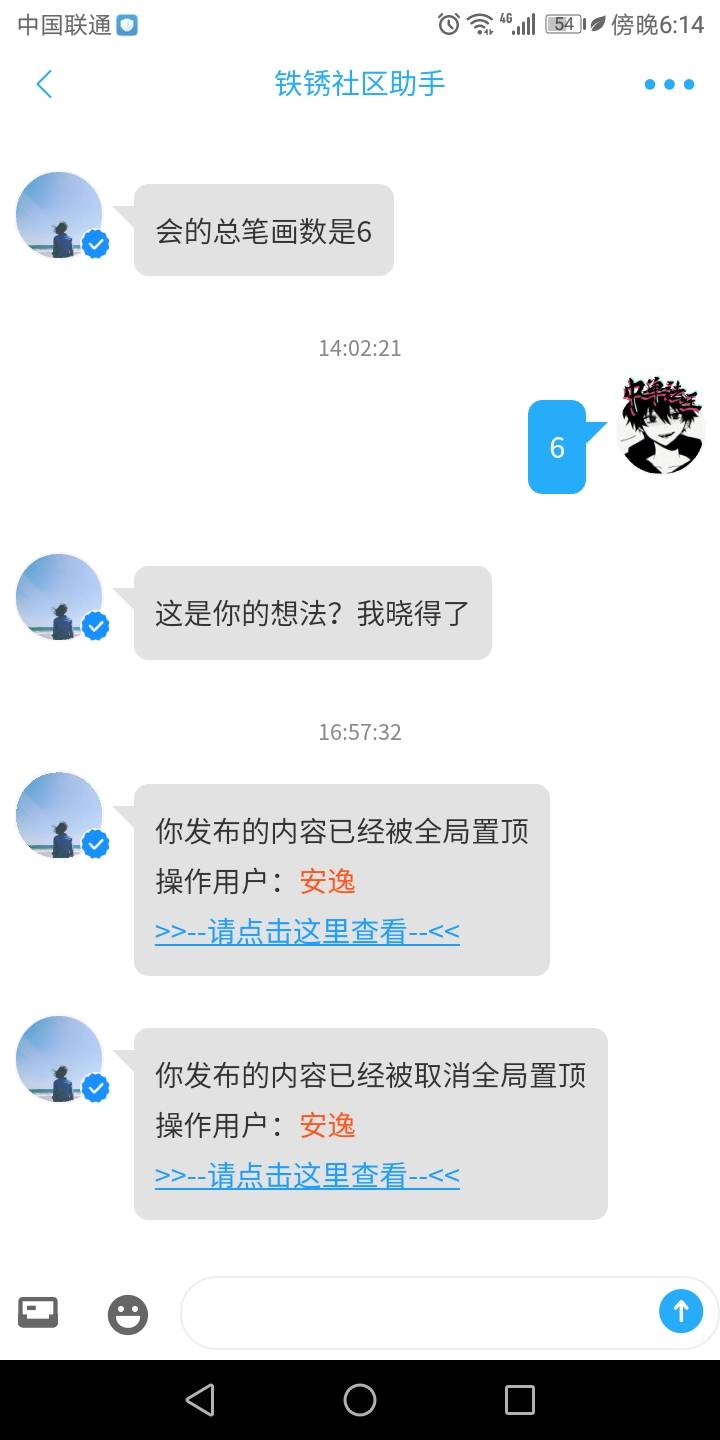
Task: Tap user 安逸 in the 全局置顶 message
Action: click(x=327, y=882)
